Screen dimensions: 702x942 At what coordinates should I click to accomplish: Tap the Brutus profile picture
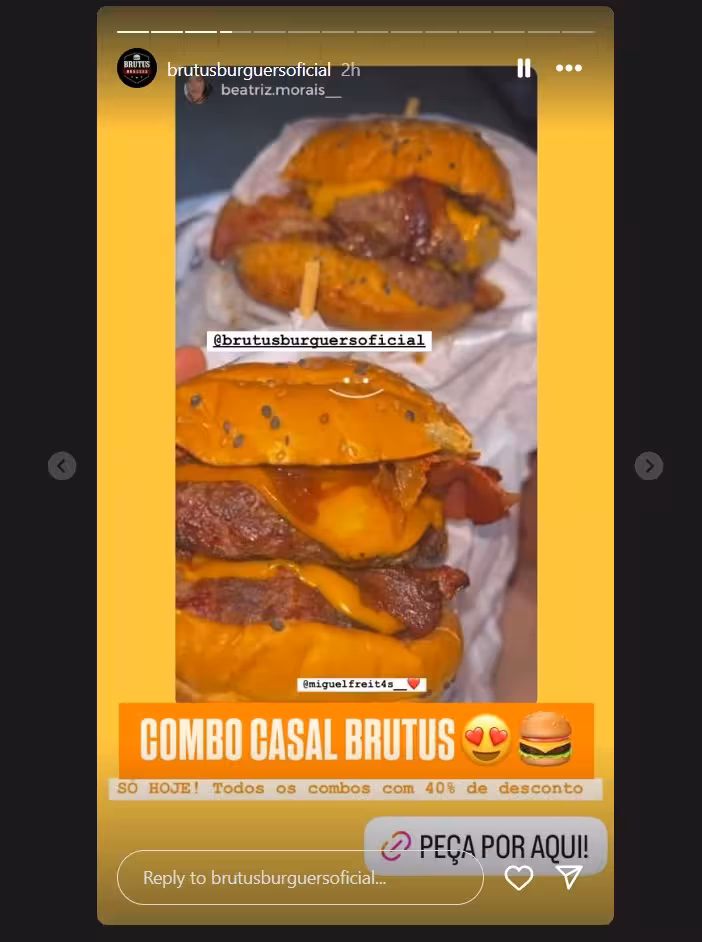[137, 68]
